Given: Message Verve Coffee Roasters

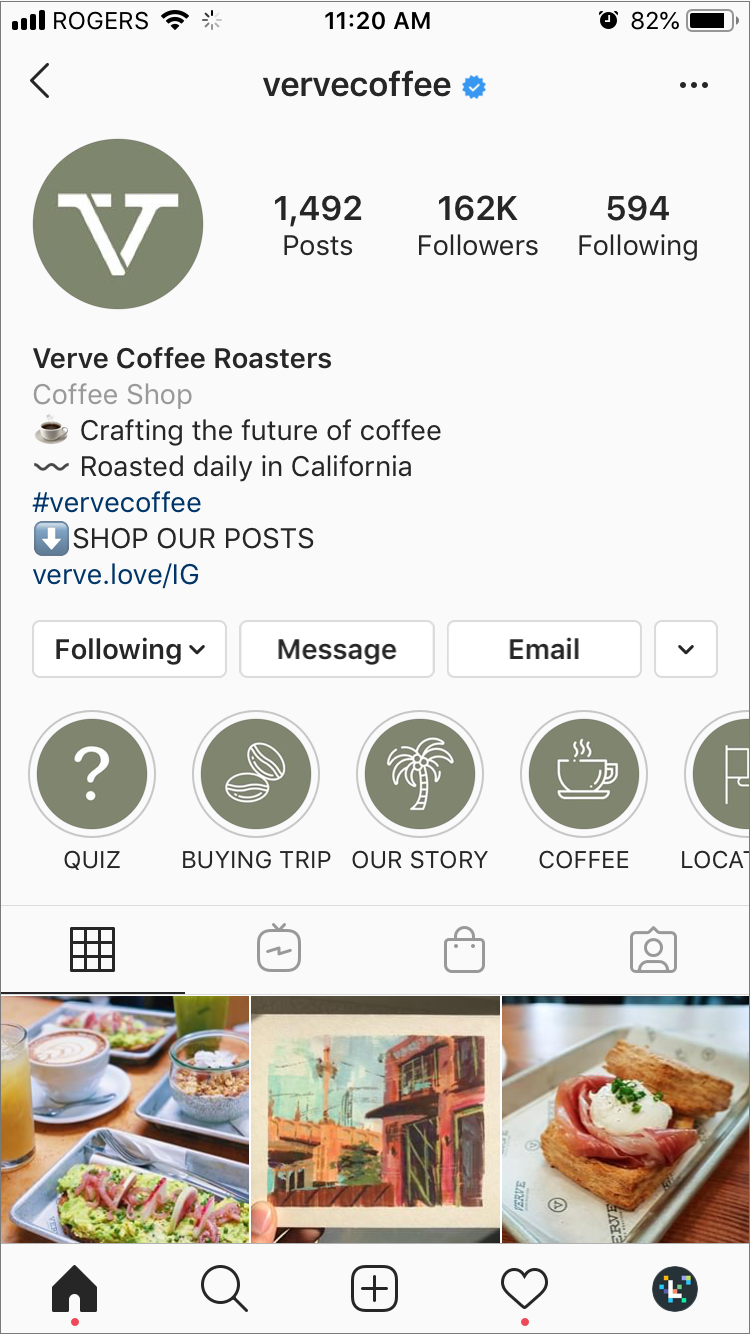Looking at the screenshot, I should coord(337,650).
